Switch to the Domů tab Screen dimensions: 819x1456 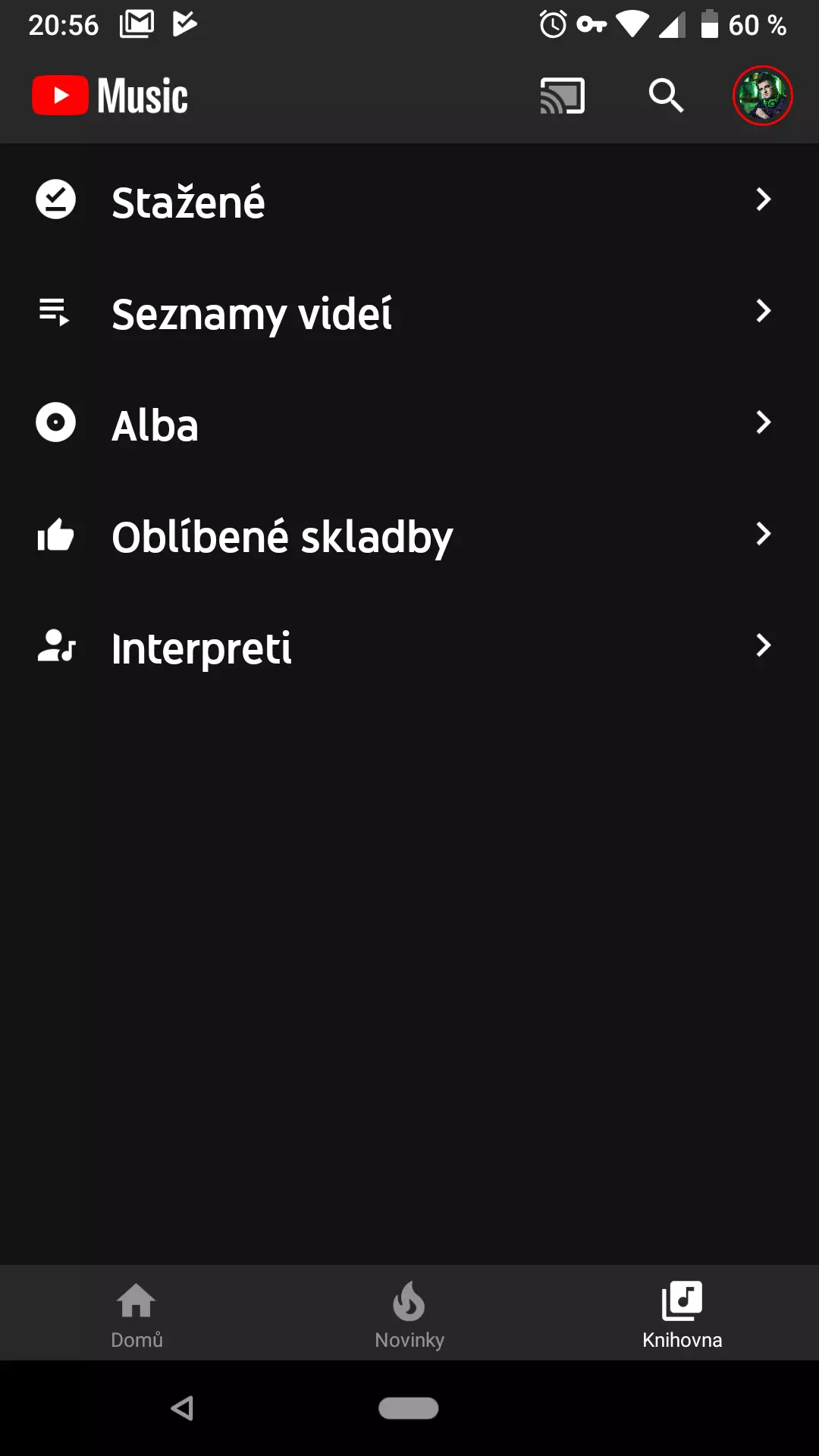(136, 1313)
